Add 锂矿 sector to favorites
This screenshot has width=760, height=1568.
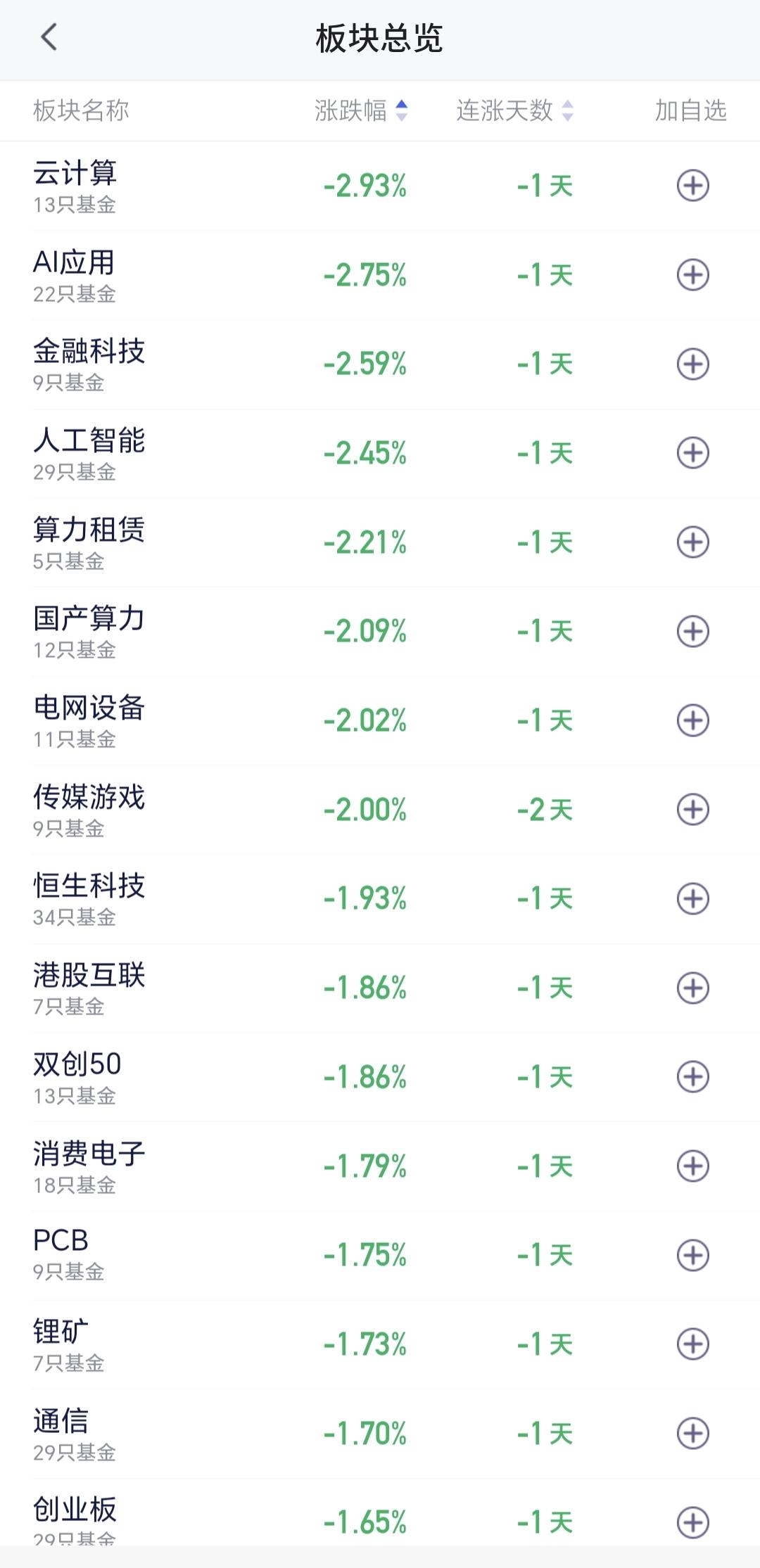coord(692,1344)
